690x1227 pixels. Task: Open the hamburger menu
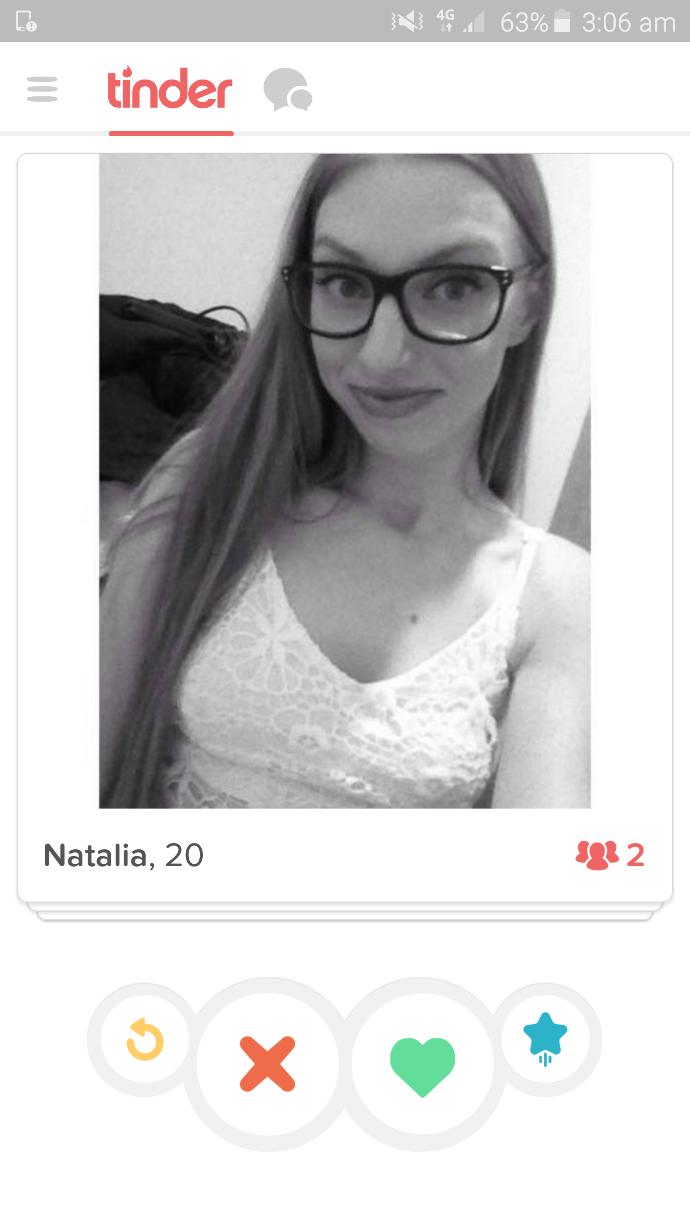[x=42, y=90]
